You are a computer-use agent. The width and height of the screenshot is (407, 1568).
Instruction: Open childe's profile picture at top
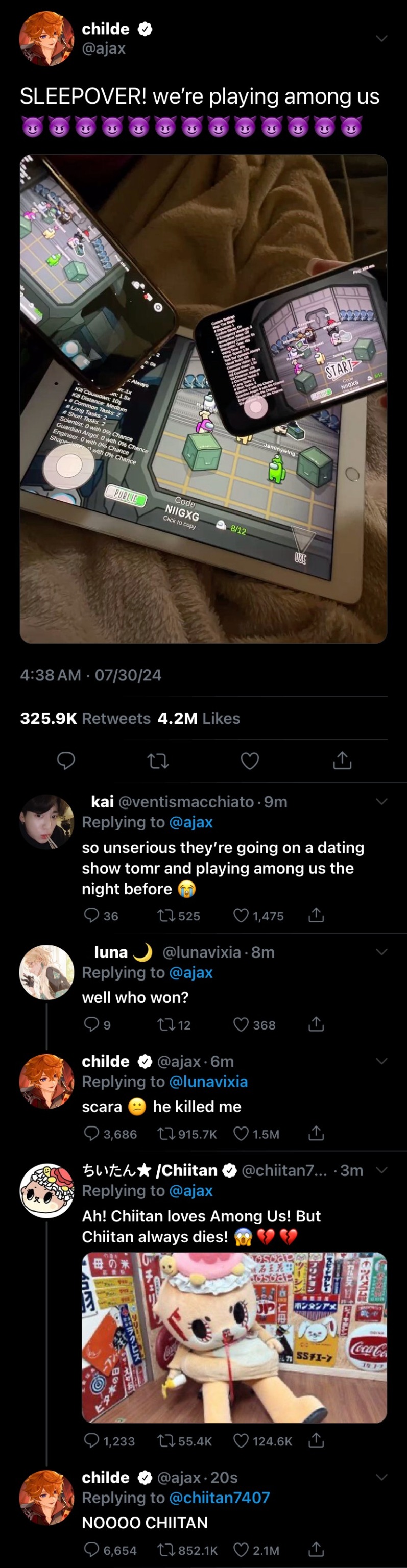coord(46,38)
